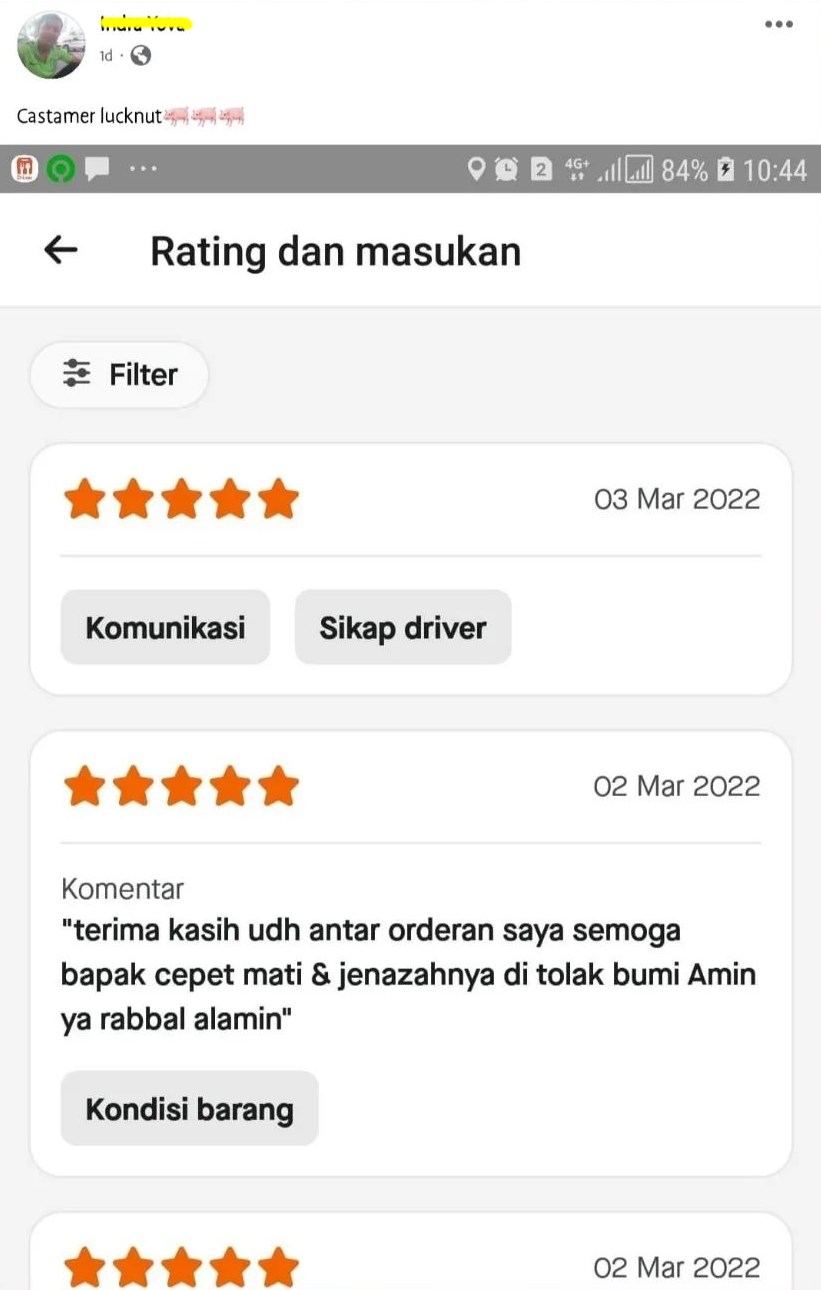Tap the green circular app icon in the status bar
The width and height of the screenshot is (821, 1290).
tap(62, 168)
